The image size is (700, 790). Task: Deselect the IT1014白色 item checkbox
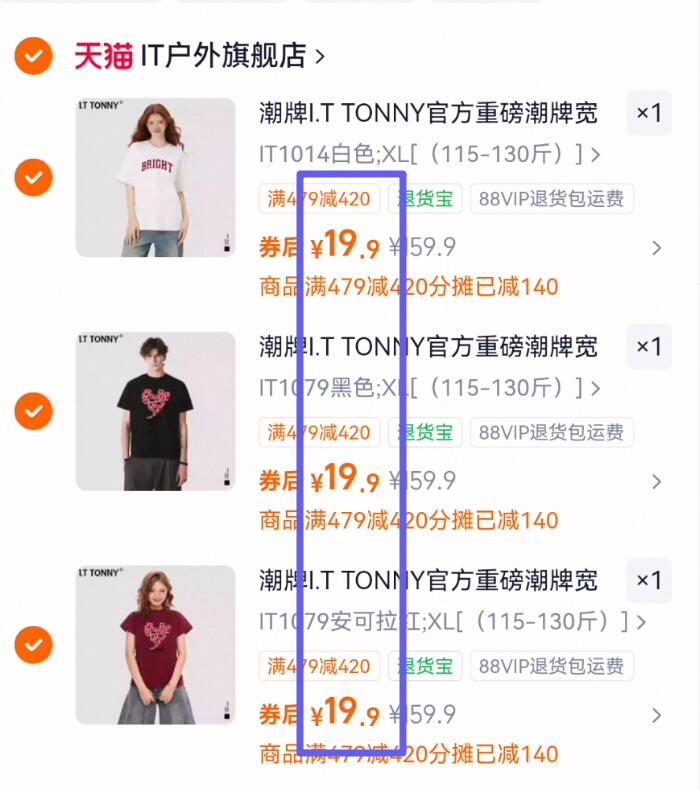(x=33, y=178)
